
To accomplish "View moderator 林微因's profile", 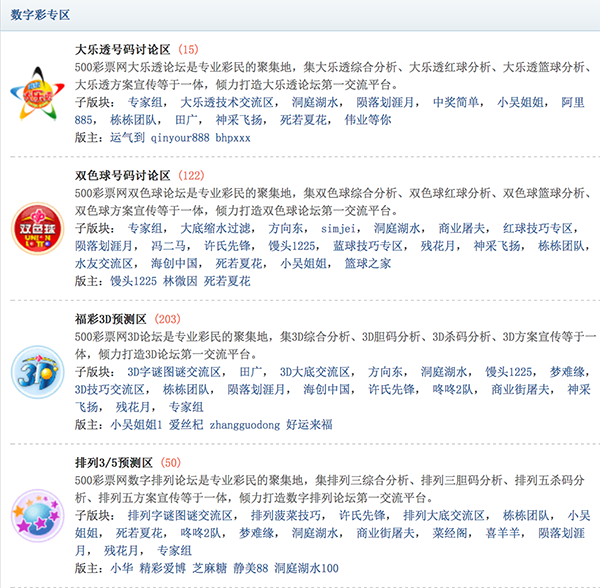I will coord(179,282).
